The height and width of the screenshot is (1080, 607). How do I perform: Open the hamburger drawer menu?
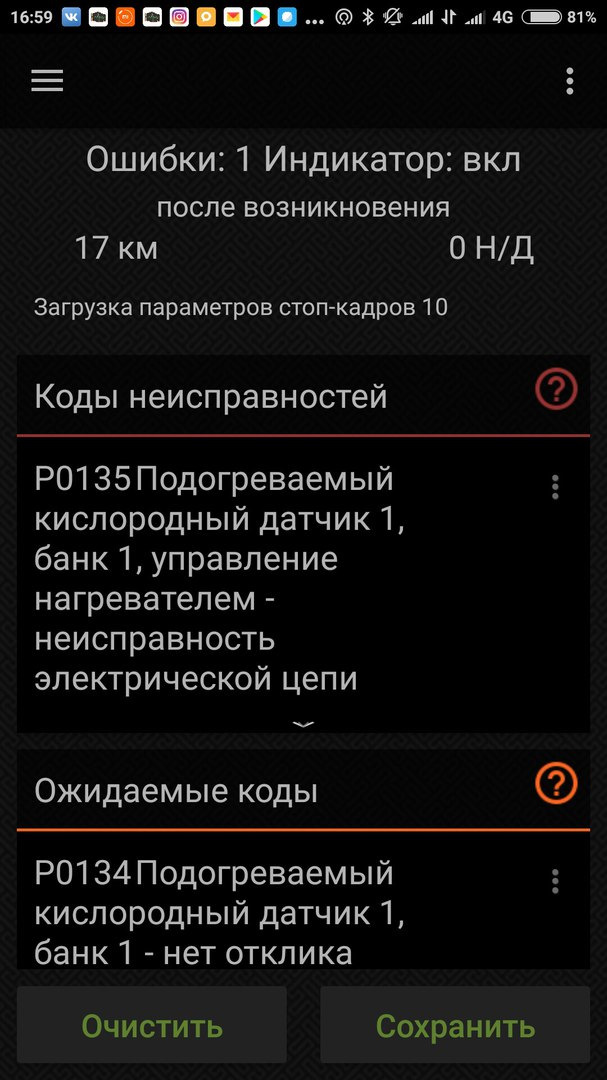click(47, 81)
